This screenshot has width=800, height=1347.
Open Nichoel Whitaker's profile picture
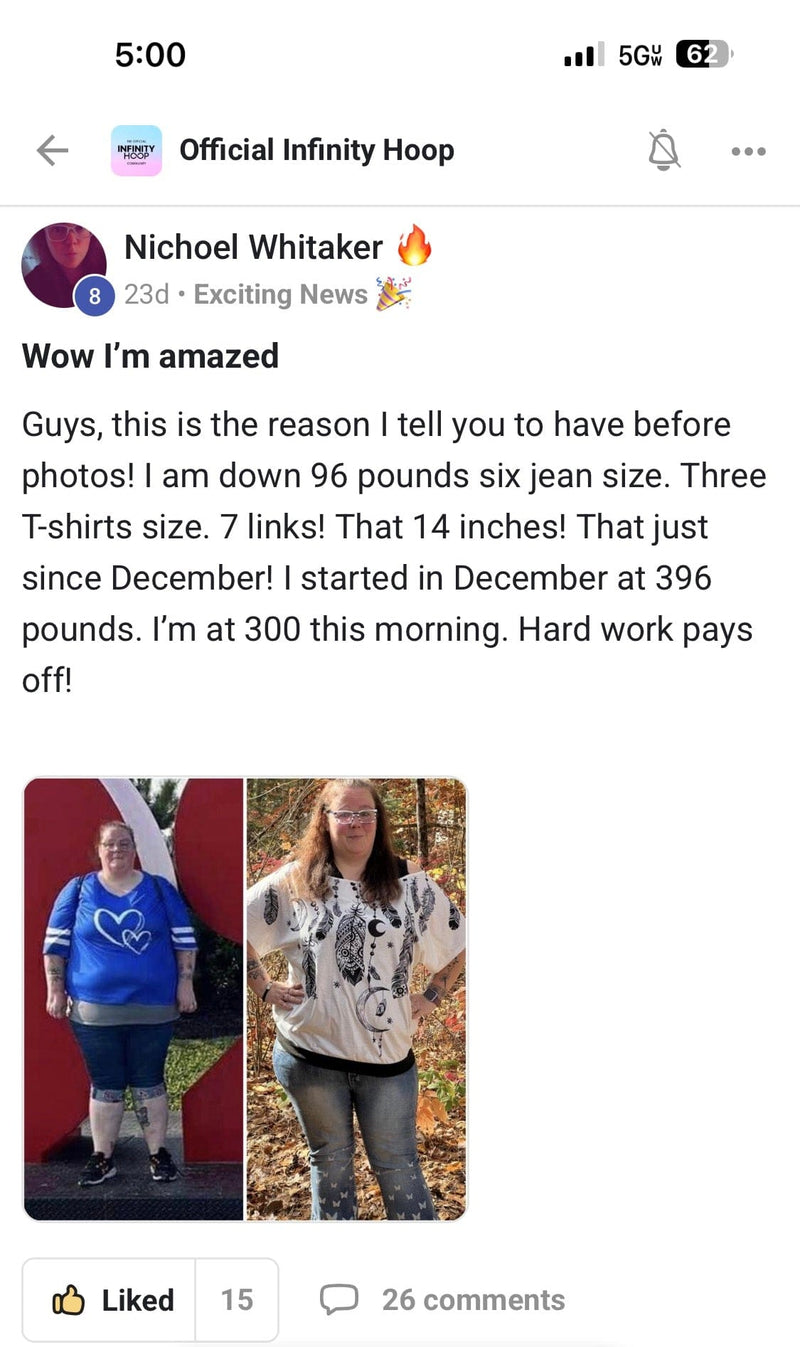[x=63, y=266]
